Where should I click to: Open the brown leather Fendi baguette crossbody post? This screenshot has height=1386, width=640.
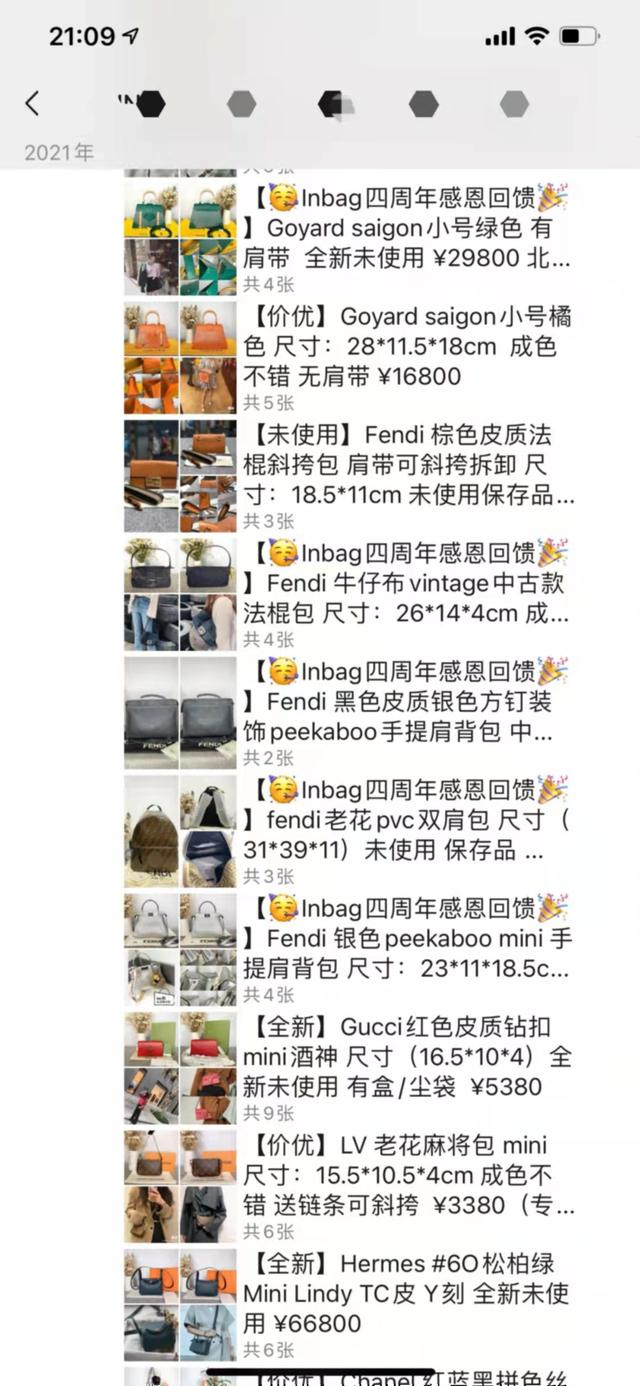click(x=350, y=476)
